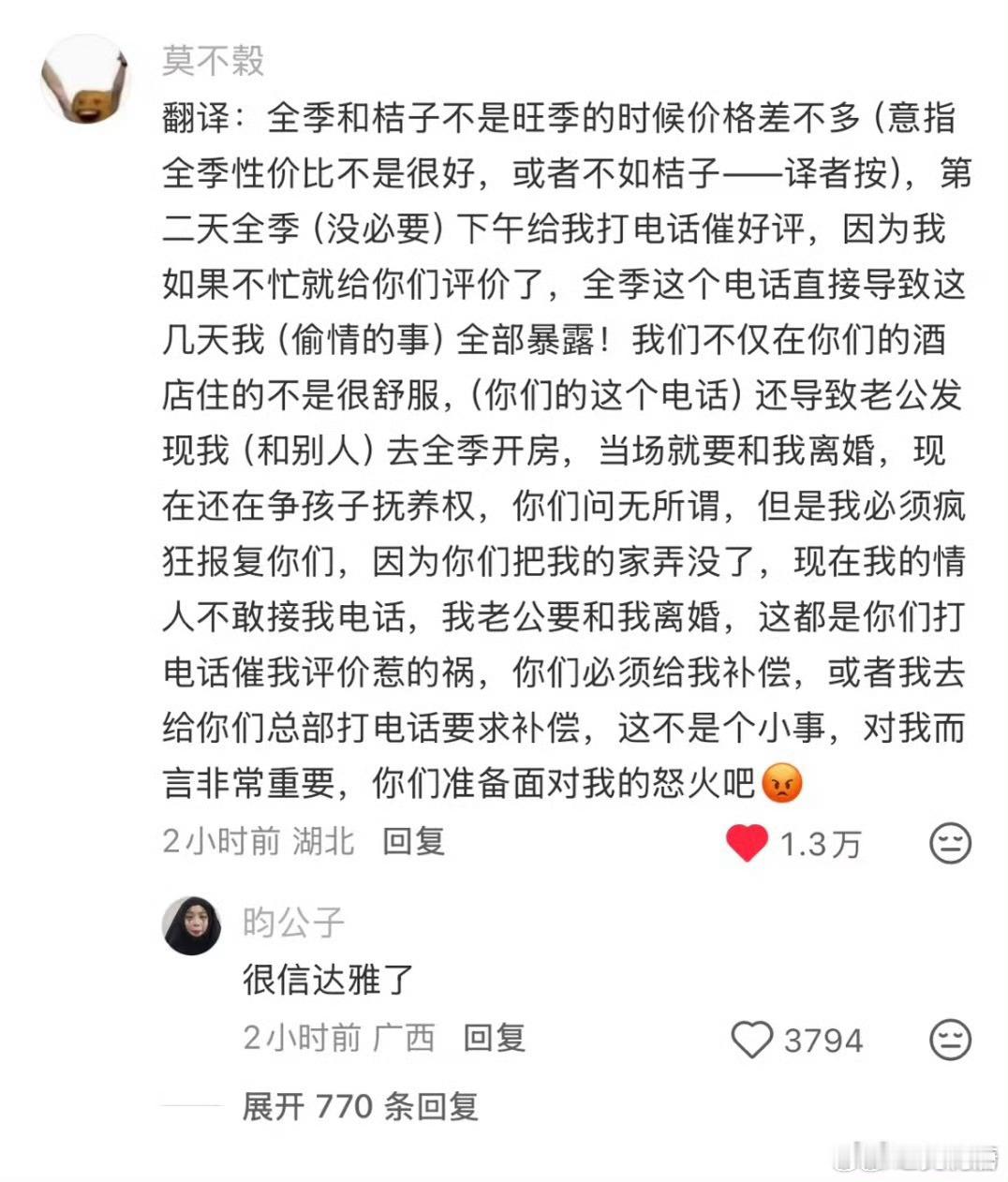Open the expressionless-face reaction on 昀公子's comment

953,1039
